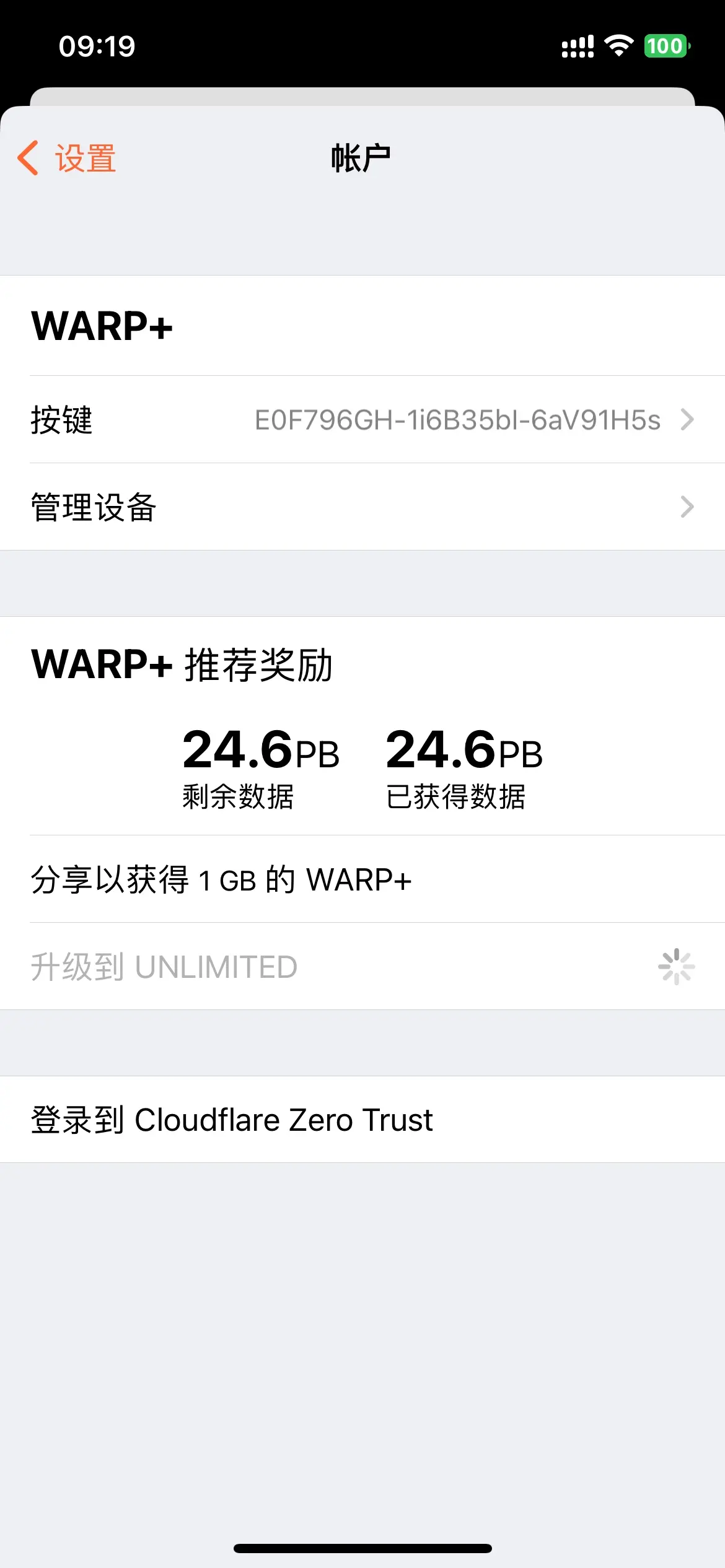Go back to 设置 screen
Viewport: 725px width, 1568px height.
[x=67, y=159]
